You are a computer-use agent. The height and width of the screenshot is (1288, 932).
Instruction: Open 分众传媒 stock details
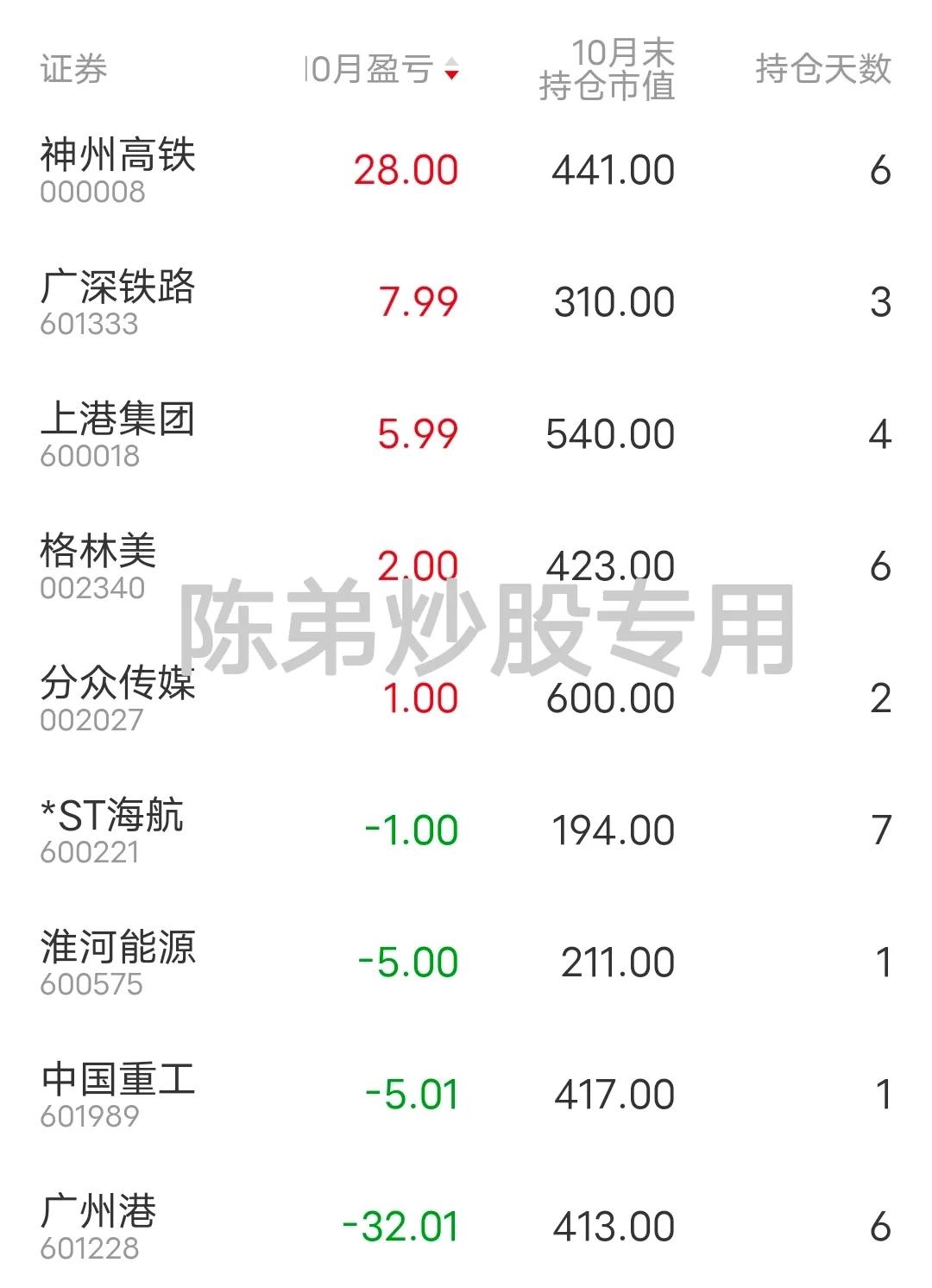[x=119, y=686]
